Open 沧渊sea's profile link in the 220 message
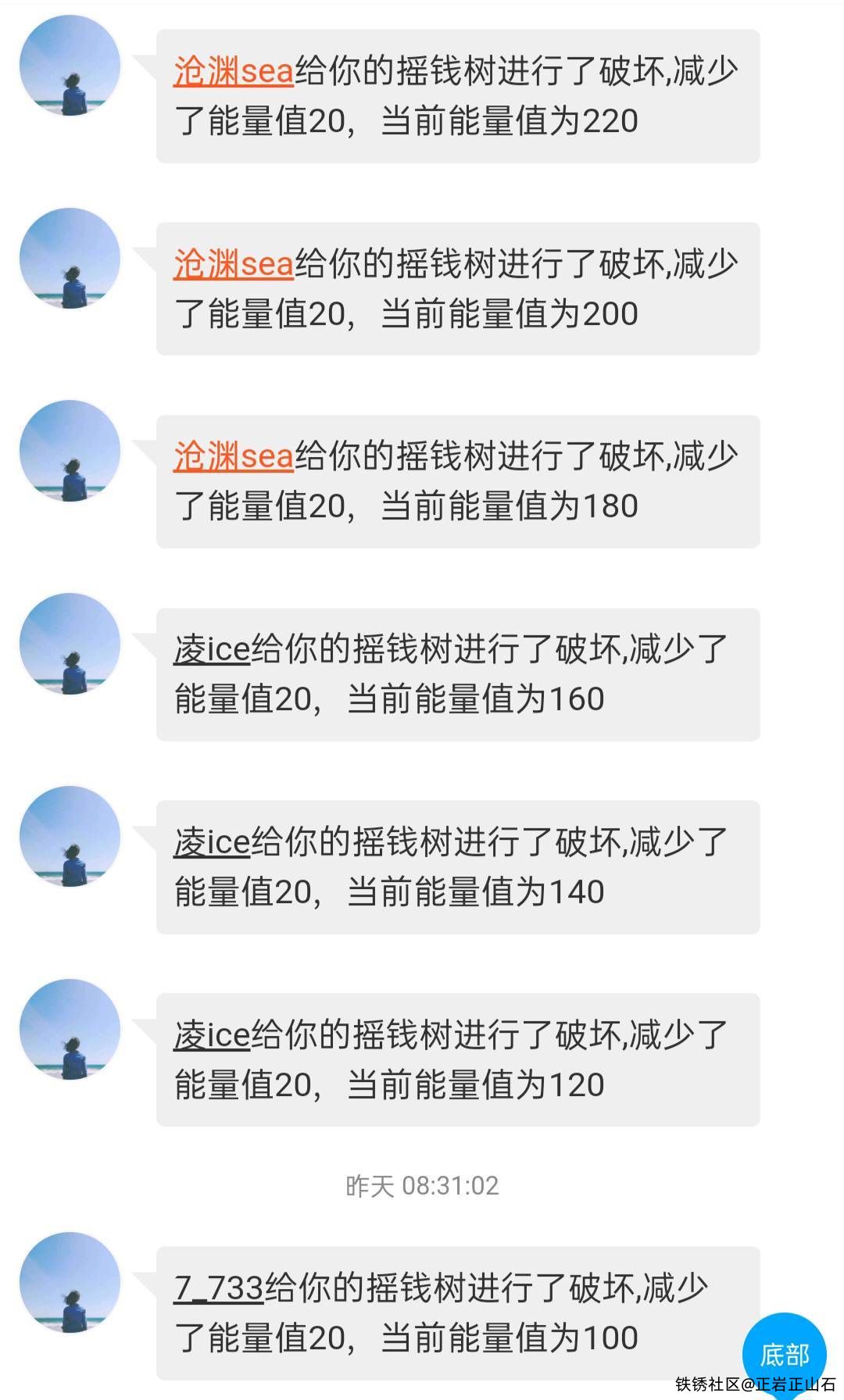844x1400 pixels. [234, 71]
